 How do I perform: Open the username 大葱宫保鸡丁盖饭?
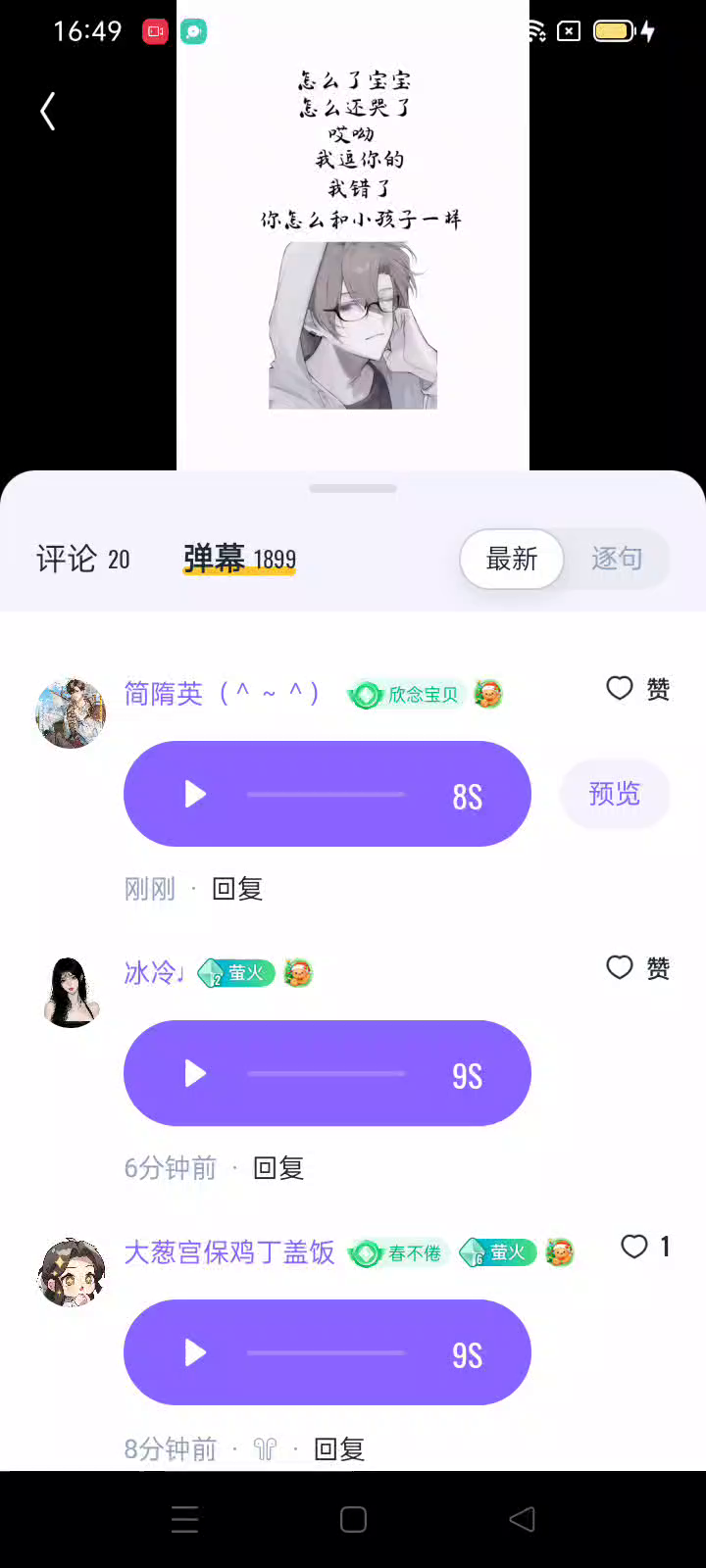pos(229,1252)
